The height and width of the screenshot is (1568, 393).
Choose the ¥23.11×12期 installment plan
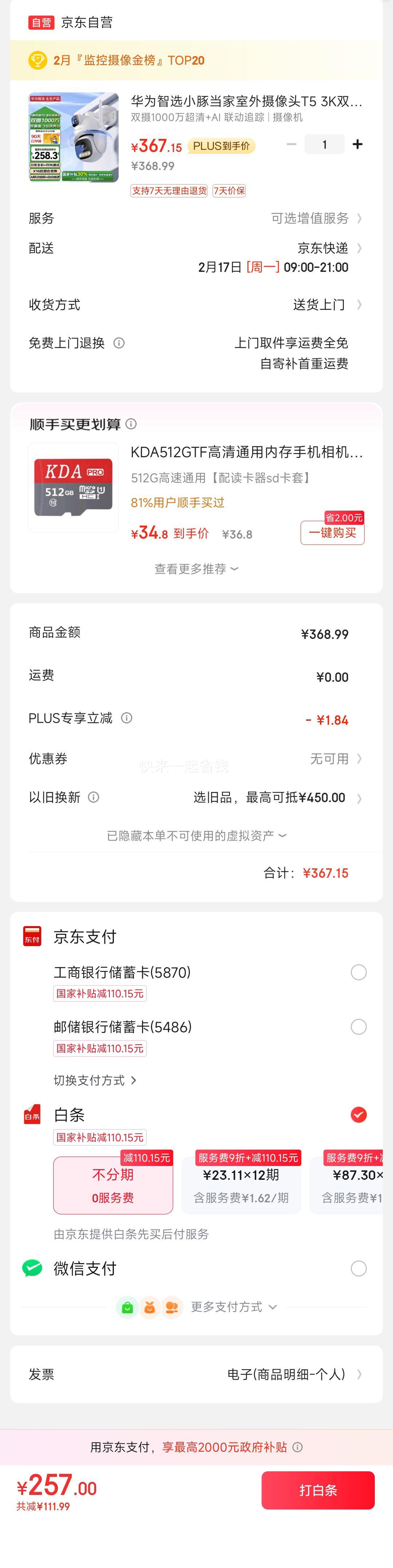tap(241, 1185)
